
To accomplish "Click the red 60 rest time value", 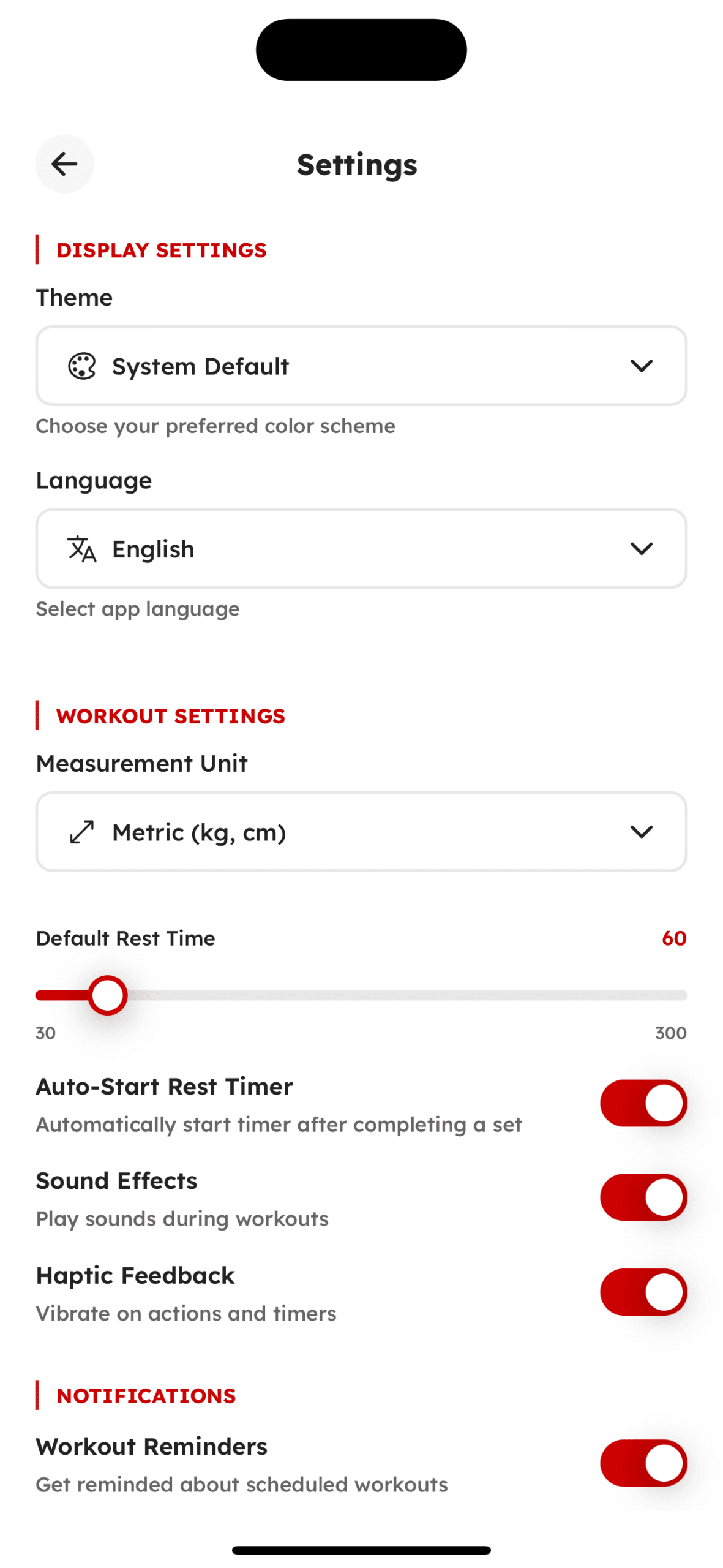I will (674, 938).
